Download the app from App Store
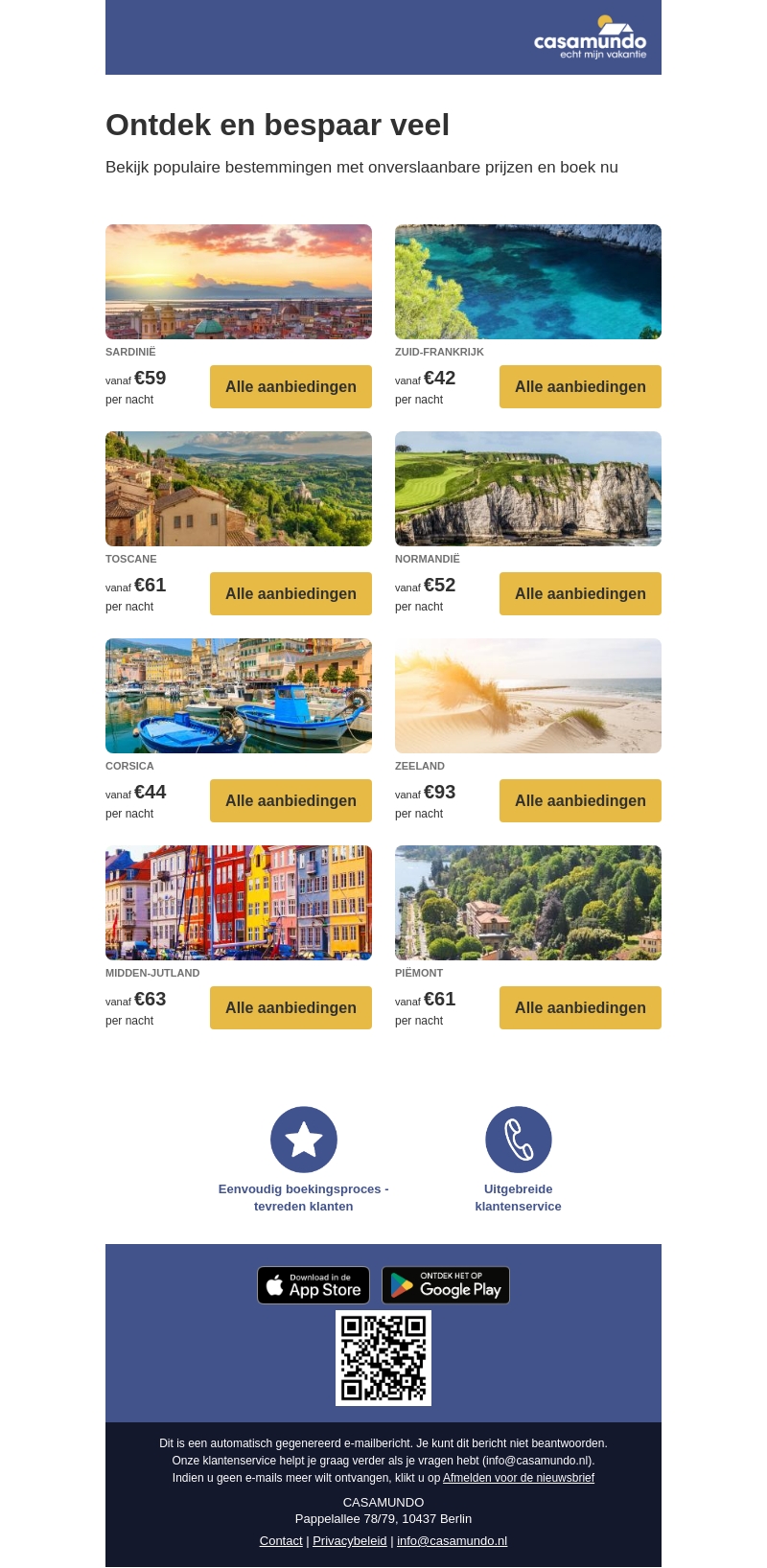The image size is (767, 1568). (x=314, y=1285)
